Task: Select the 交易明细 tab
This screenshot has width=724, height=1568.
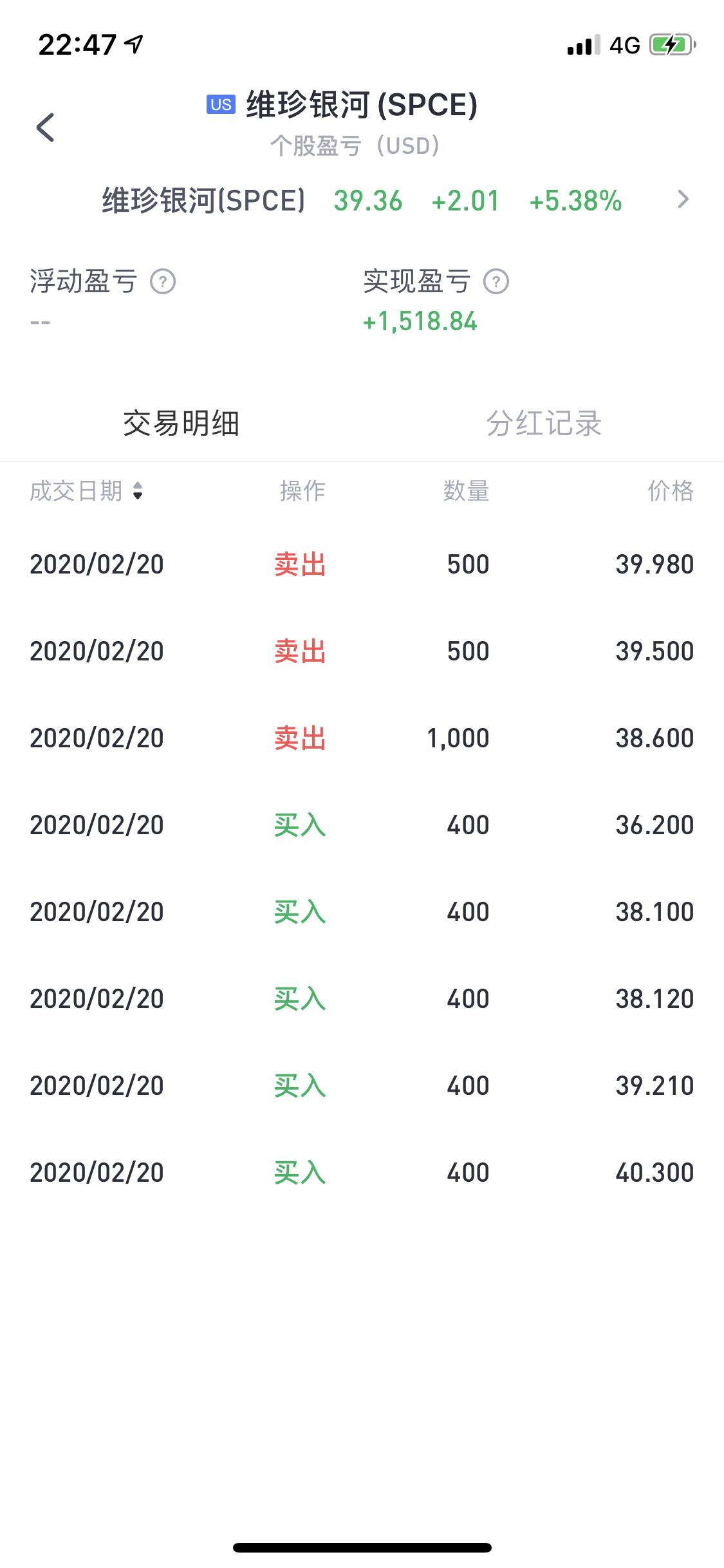Action: [181, 424]
